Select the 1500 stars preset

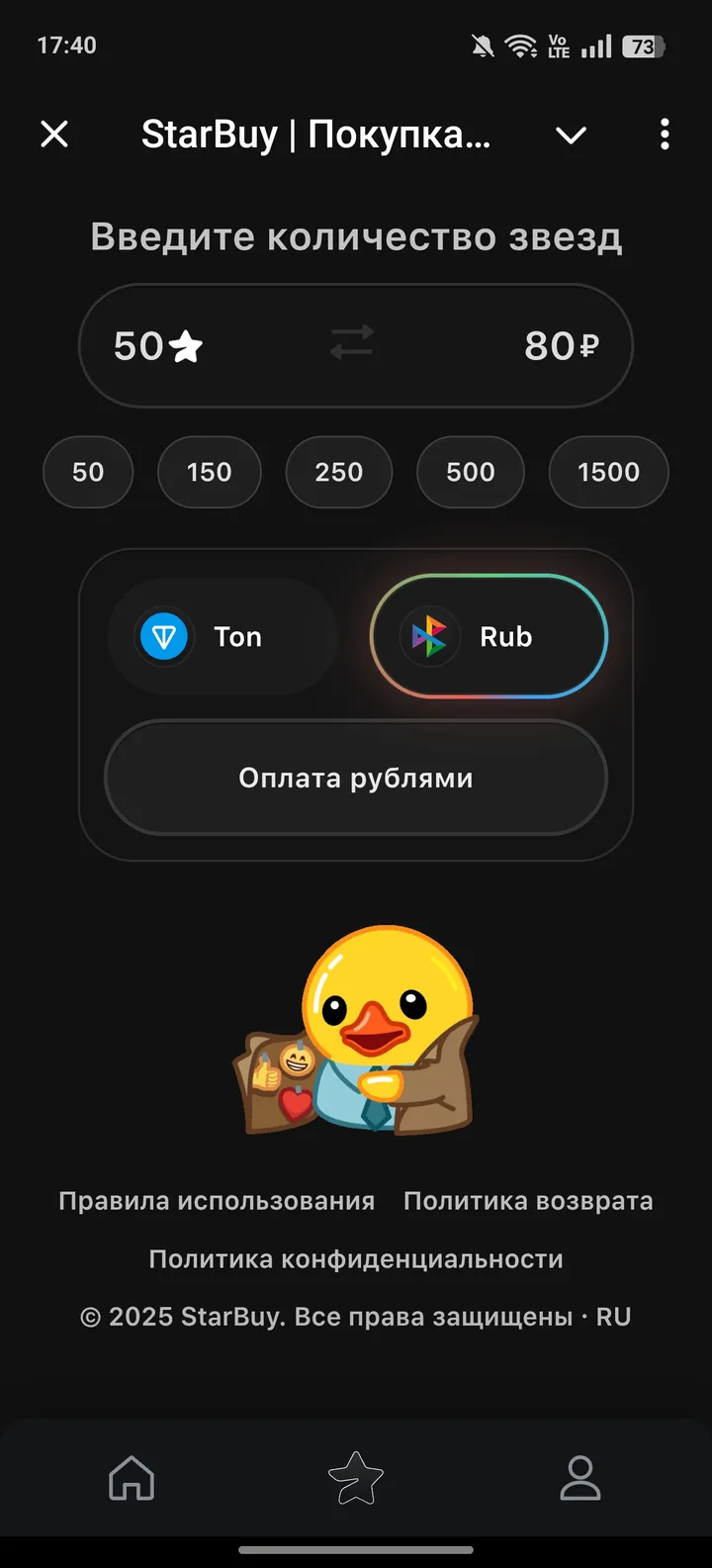(607, 472)
